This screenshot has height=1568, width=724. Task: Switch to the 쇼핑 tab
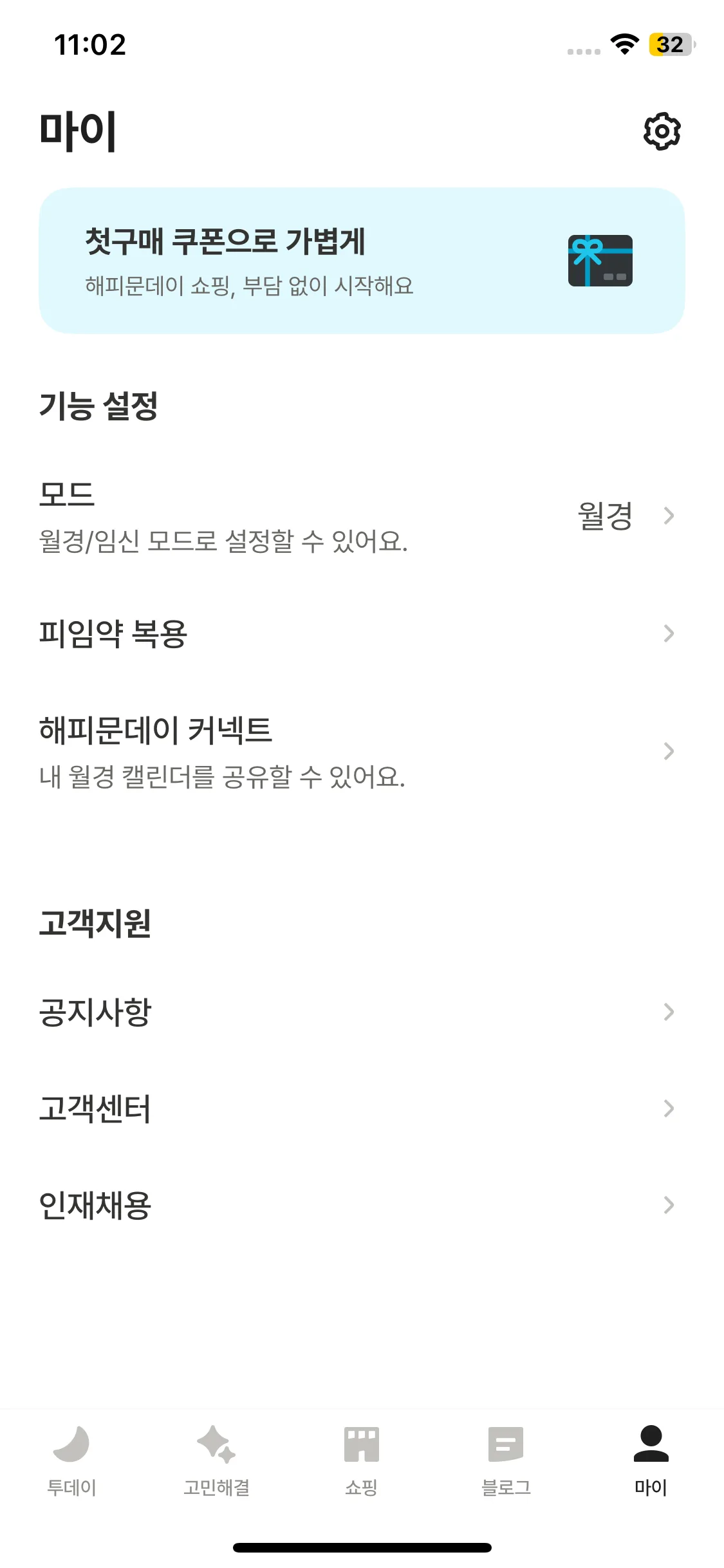[x=361, y=1460]
